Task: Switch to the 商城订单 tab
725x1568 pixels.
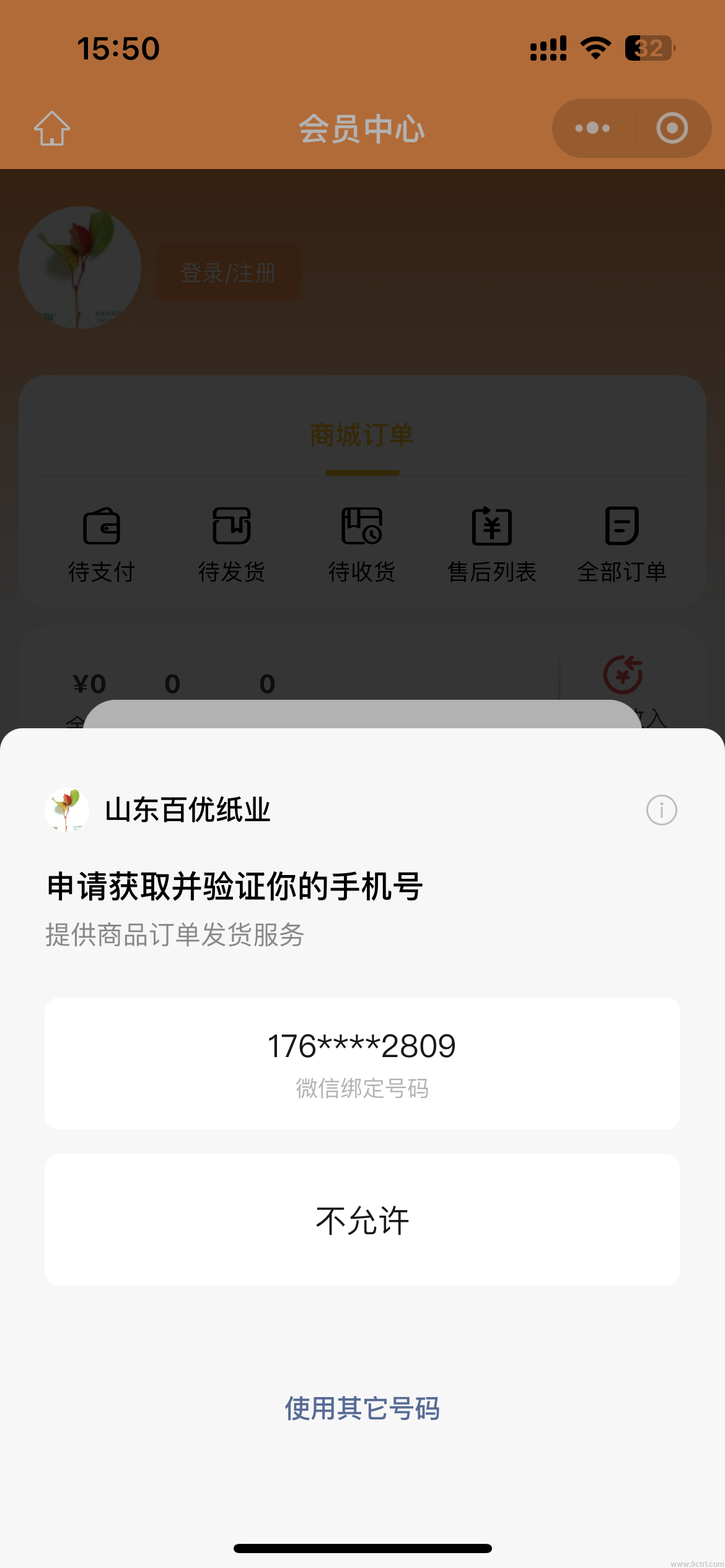Action: [362, 435]
